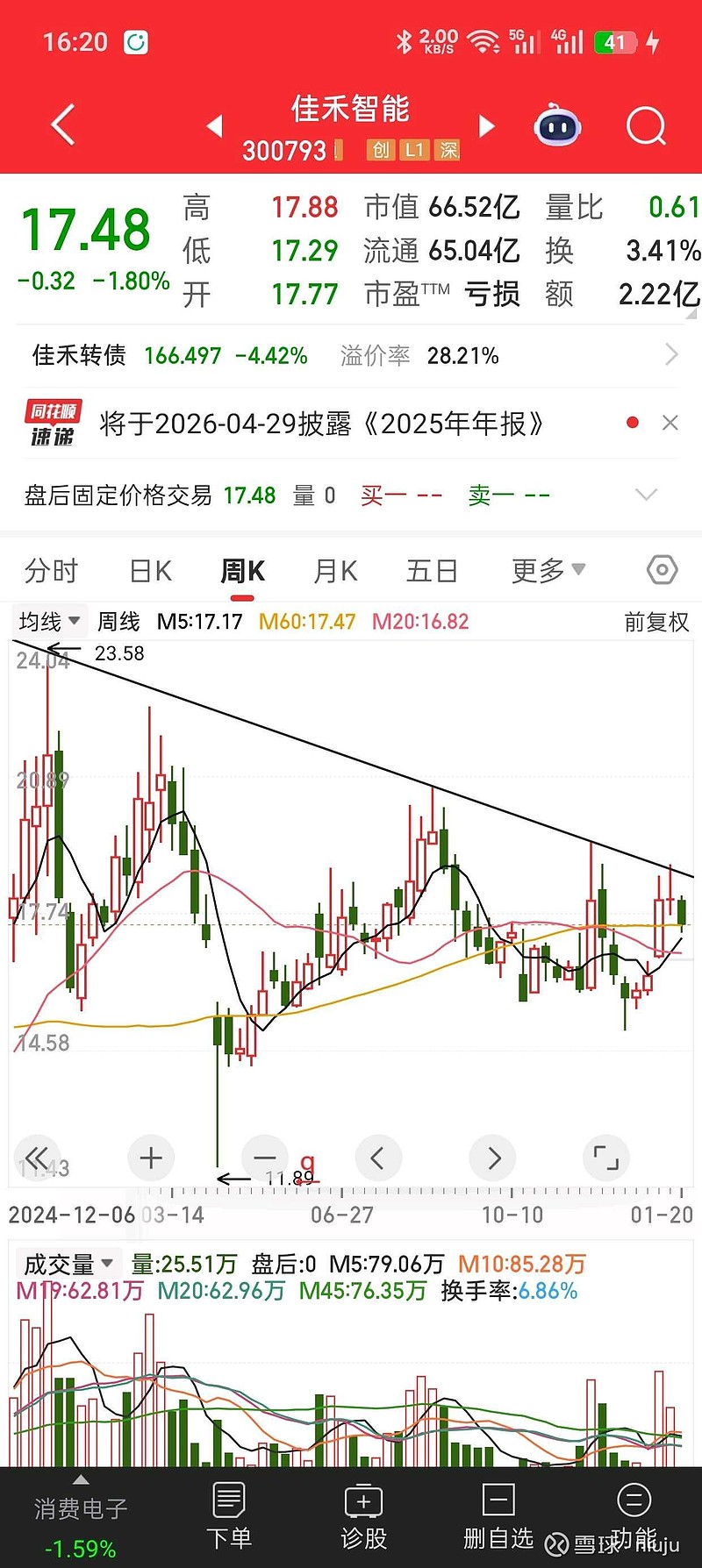Screen dimensions: 702x1568
Task: Expand the 盘后固定价格交易 section
Action: click(647, 494)
